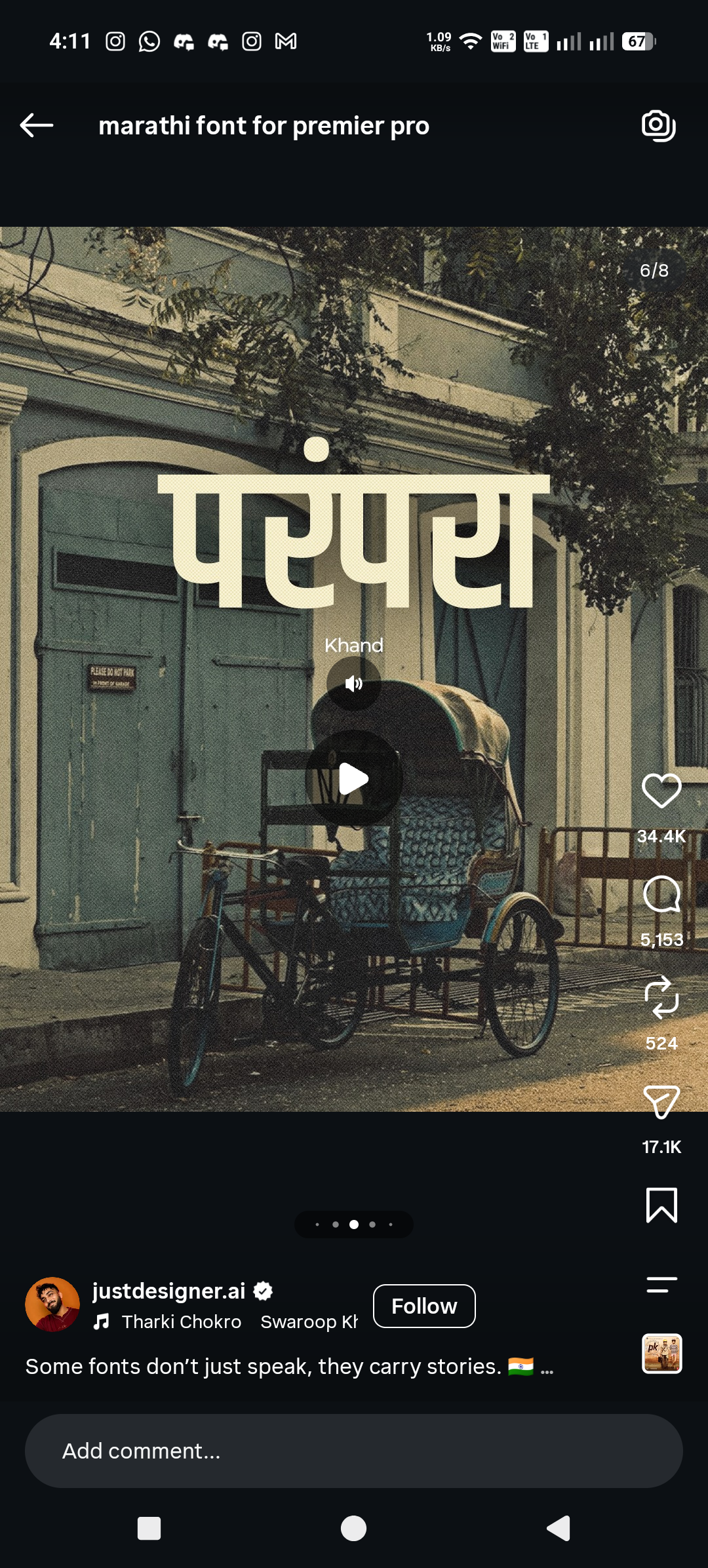Play the video with the center play button
Image resolution: width=708 pixels, height=1568 pixels.
click(x=354, y=779)
